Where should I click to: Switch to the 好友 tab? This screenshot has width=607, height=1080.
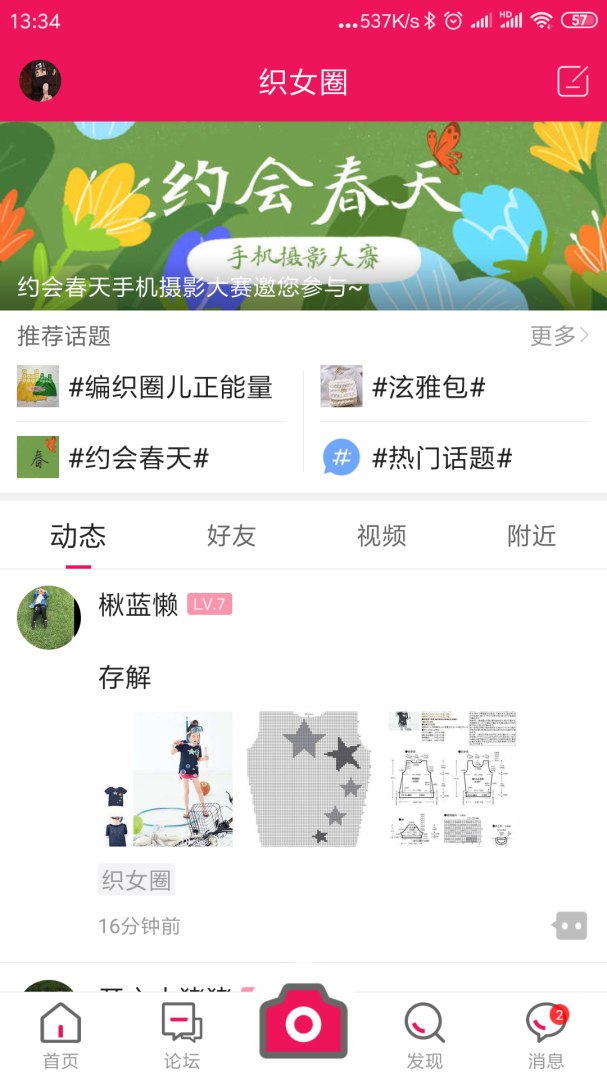(231, 536)
